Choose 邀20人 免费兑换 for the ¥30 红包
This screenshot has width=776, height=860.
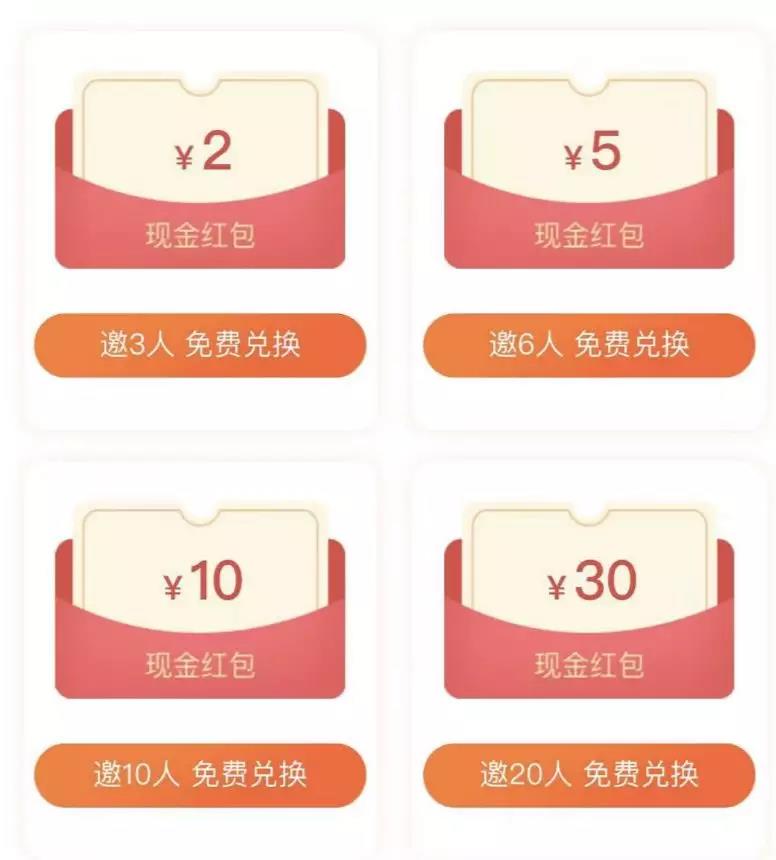pyautogui.click(x=589, y=774)
